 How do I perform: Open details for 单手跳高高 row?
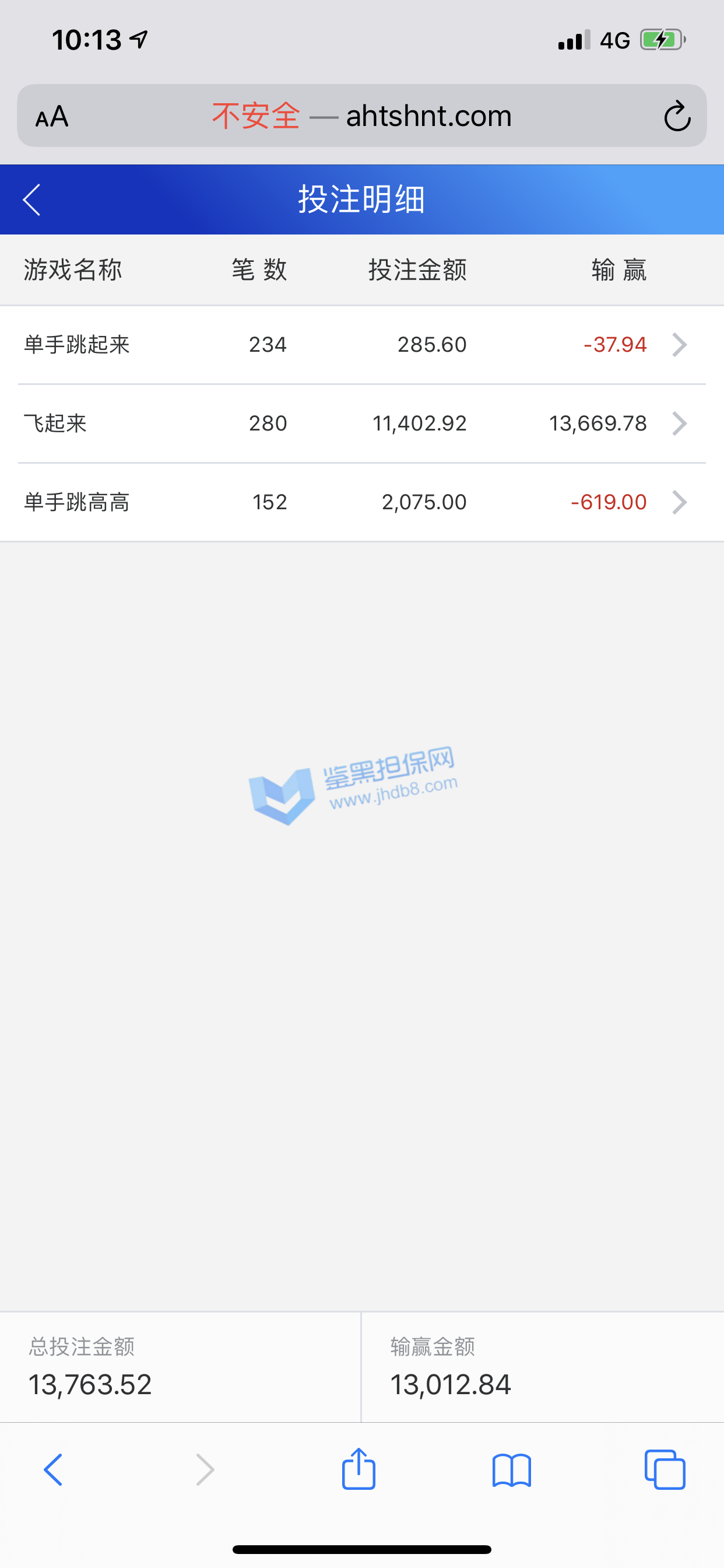[x=679, y=502]
